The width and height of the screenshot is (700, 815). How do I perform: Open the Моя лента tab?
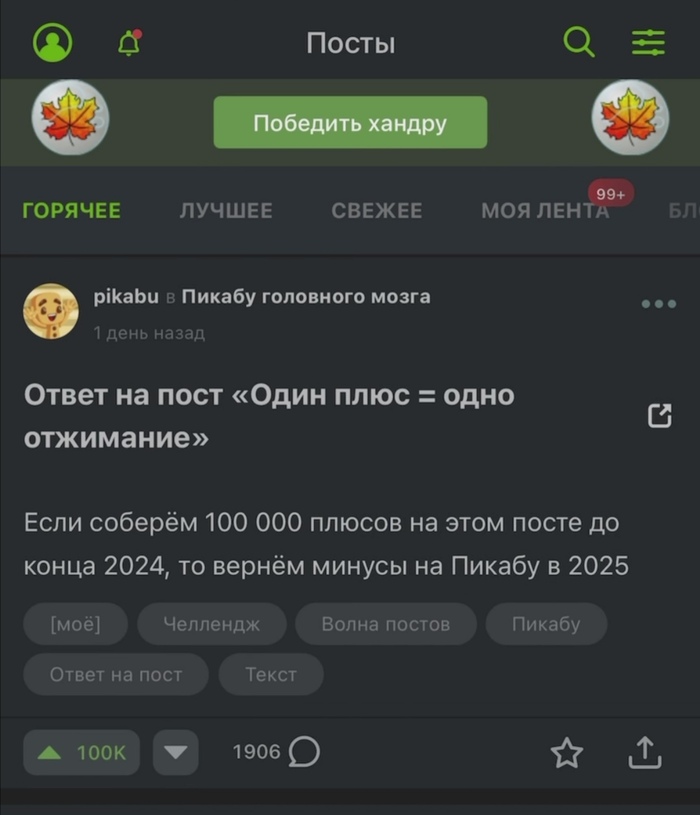(545, 210)
